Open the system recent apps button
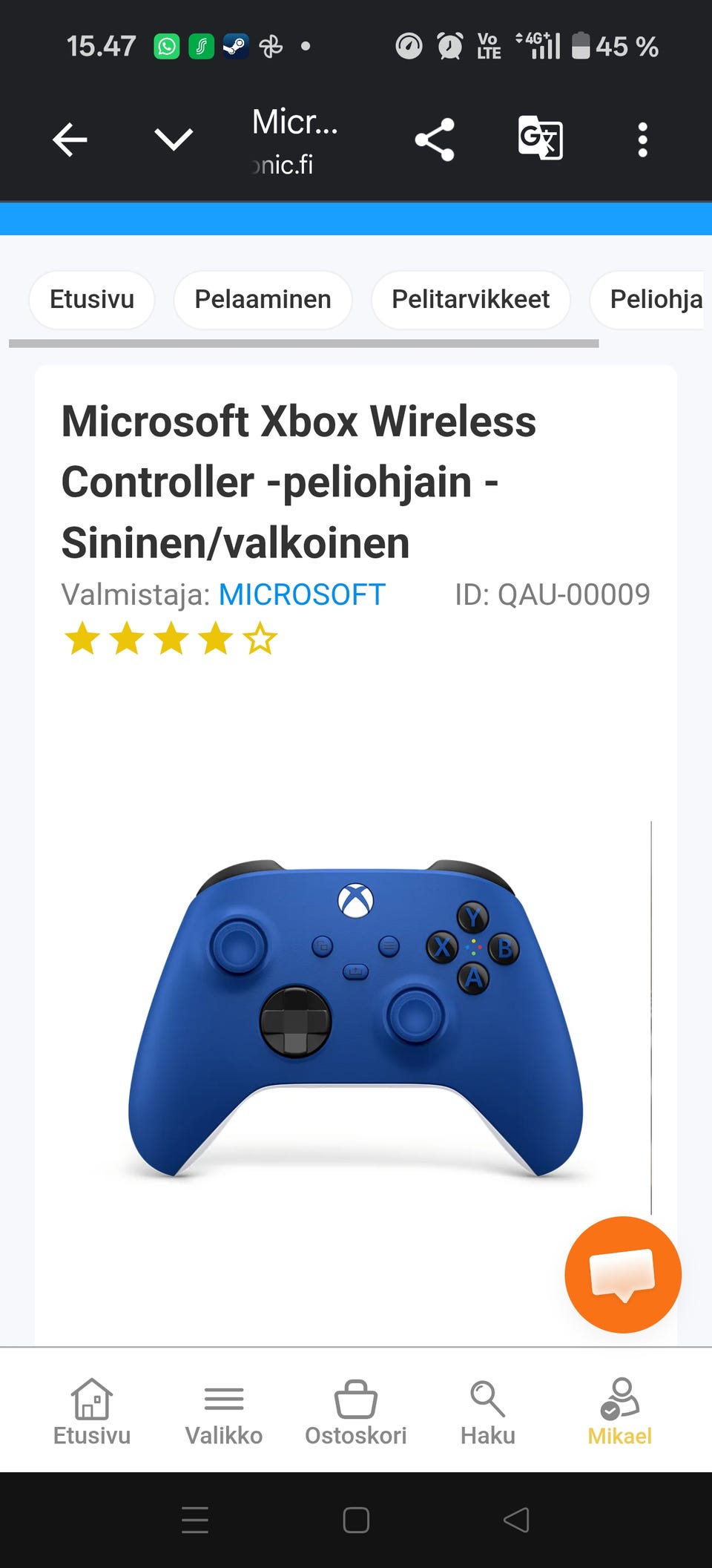This screenshot has width=712, height=1568. point(195,1520)
